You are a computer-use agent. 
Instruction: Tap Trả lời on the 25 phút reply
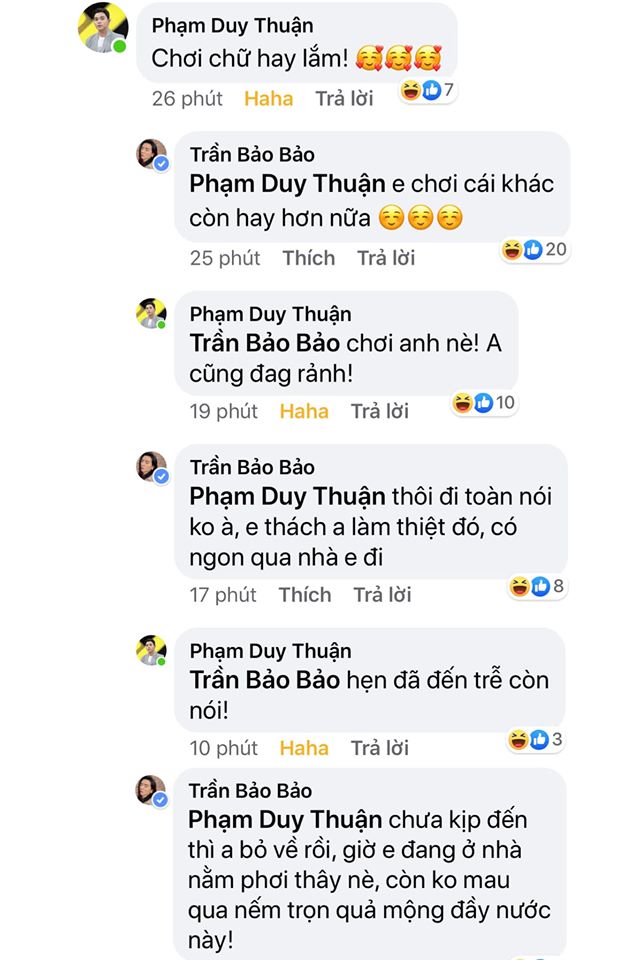click(386, 258)
